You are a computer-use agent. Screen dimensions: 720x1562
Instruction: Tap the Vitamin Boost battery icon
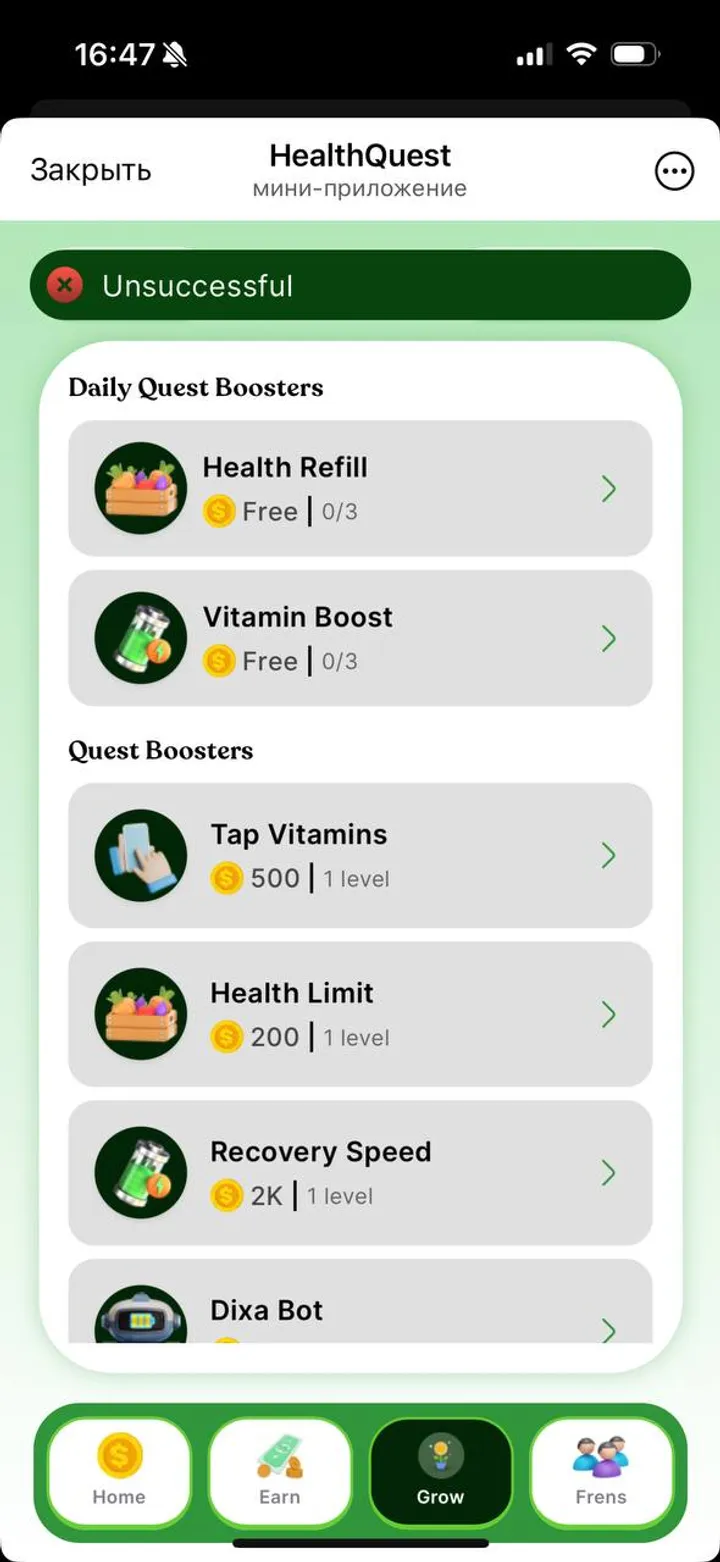(x=140, y=638)
